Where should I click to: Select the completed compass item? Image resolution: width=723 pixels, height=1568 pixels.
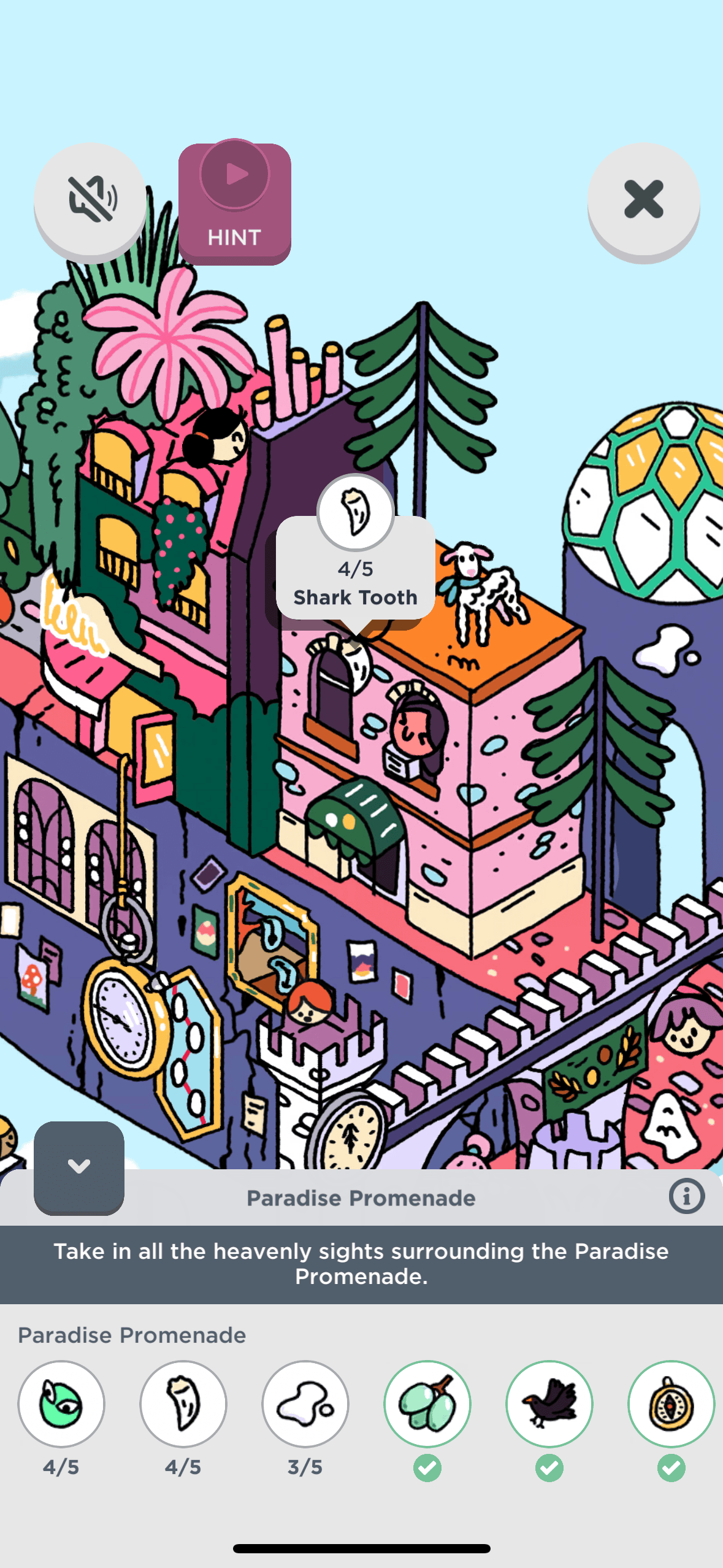pos(671,1404)
